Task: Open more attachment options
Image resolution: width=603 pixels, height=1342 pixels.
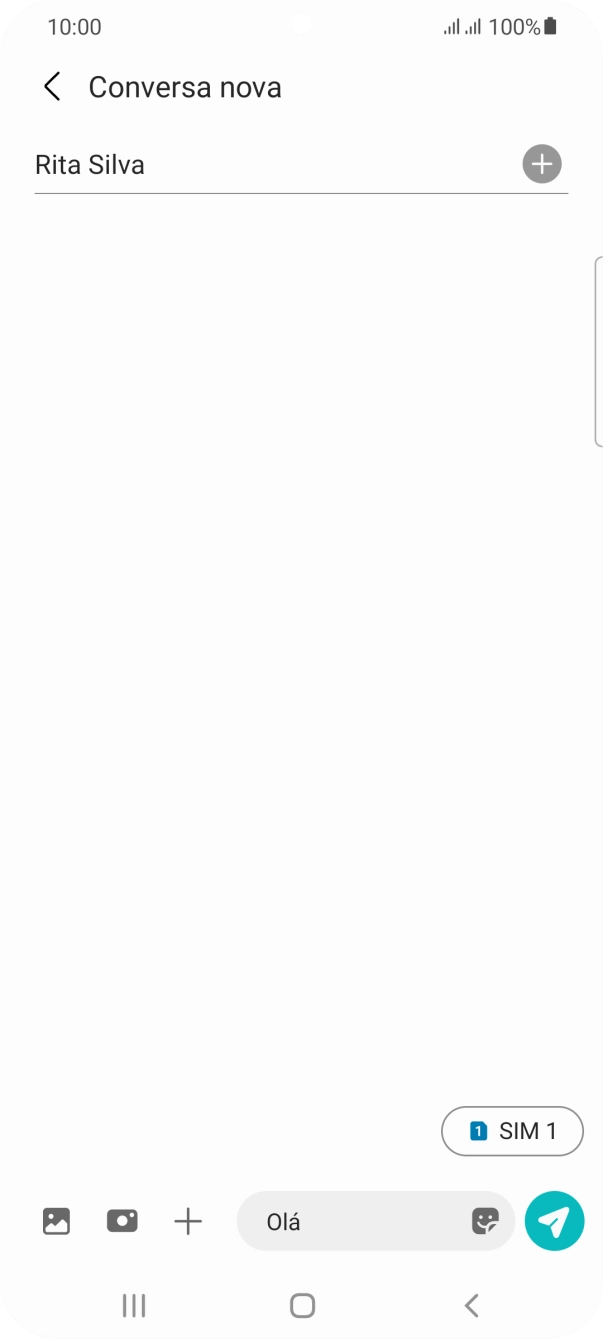Action: 188,1221
